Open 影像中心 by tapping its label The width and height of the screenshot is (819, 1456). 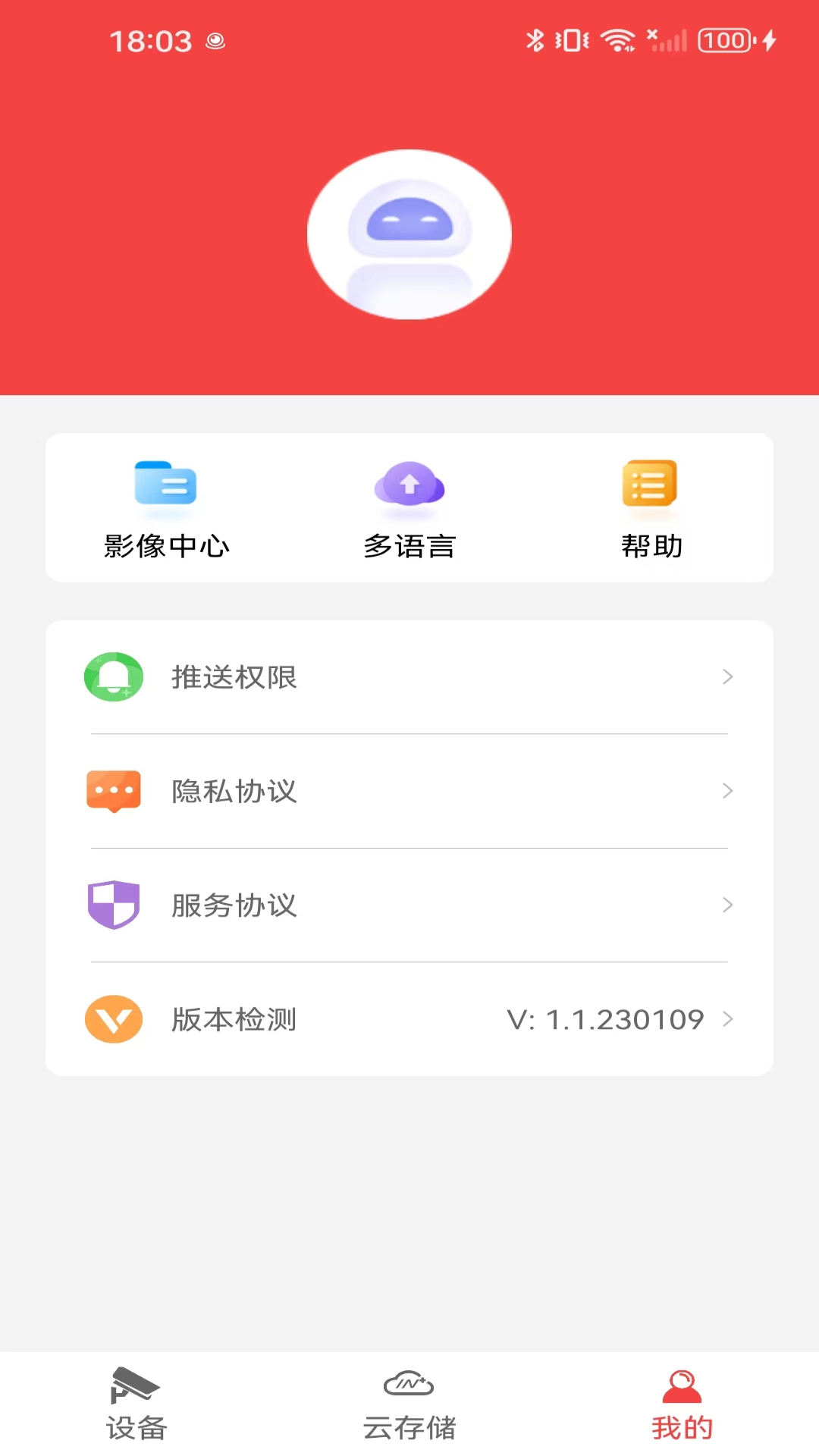[168, 545]
